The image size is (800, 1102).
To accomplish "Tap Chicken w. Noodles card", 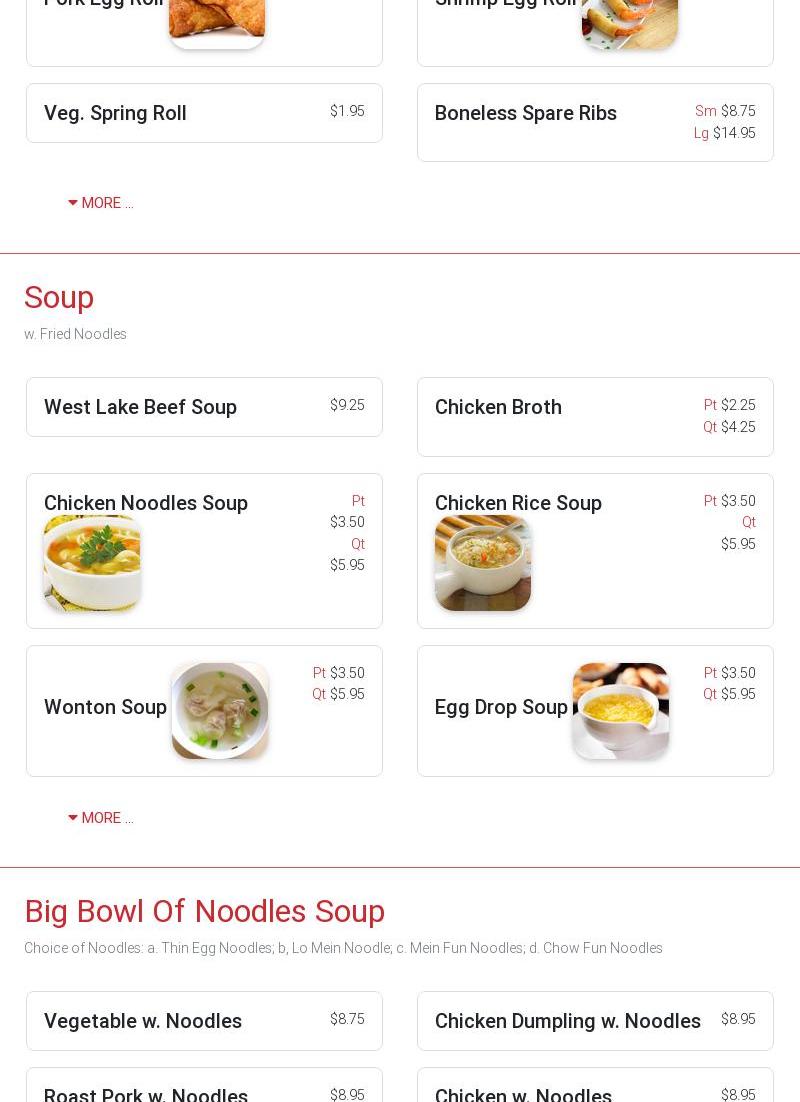I will tap(594, 1092).
